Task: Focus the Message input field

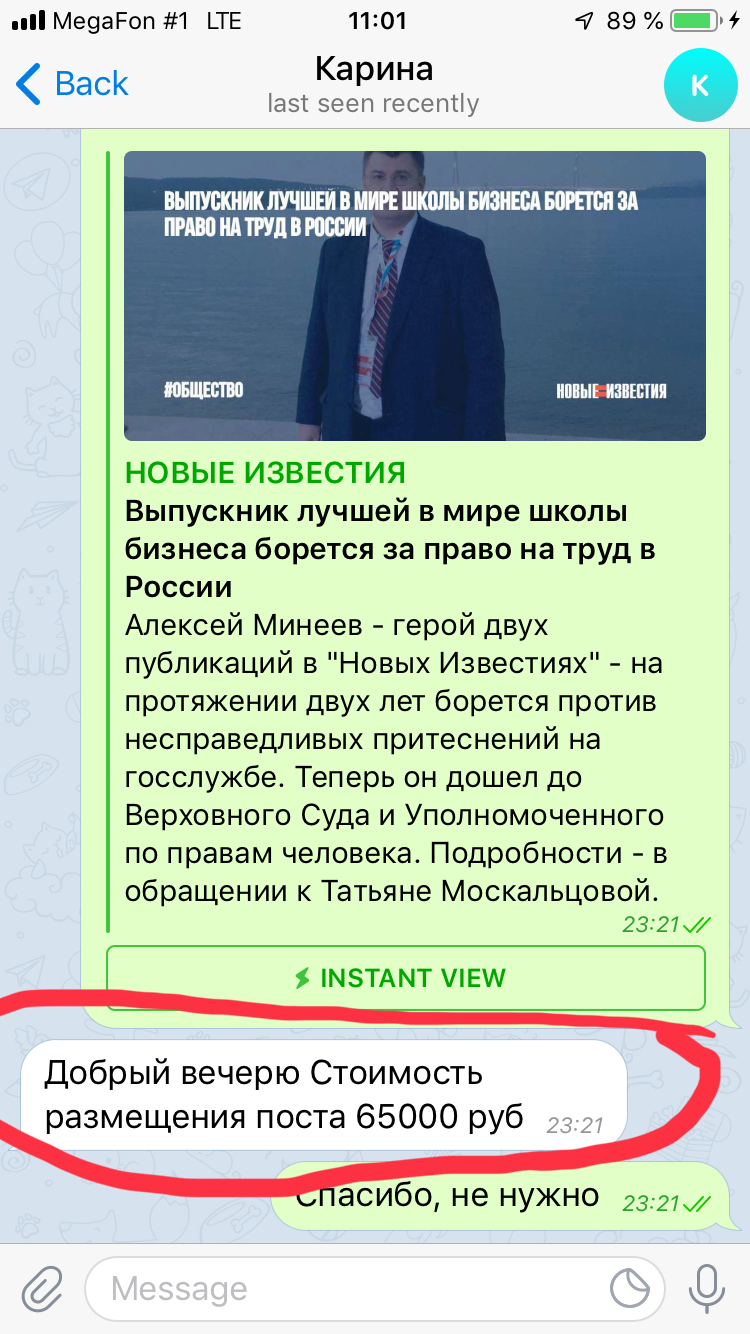Action: (350, 1289)
